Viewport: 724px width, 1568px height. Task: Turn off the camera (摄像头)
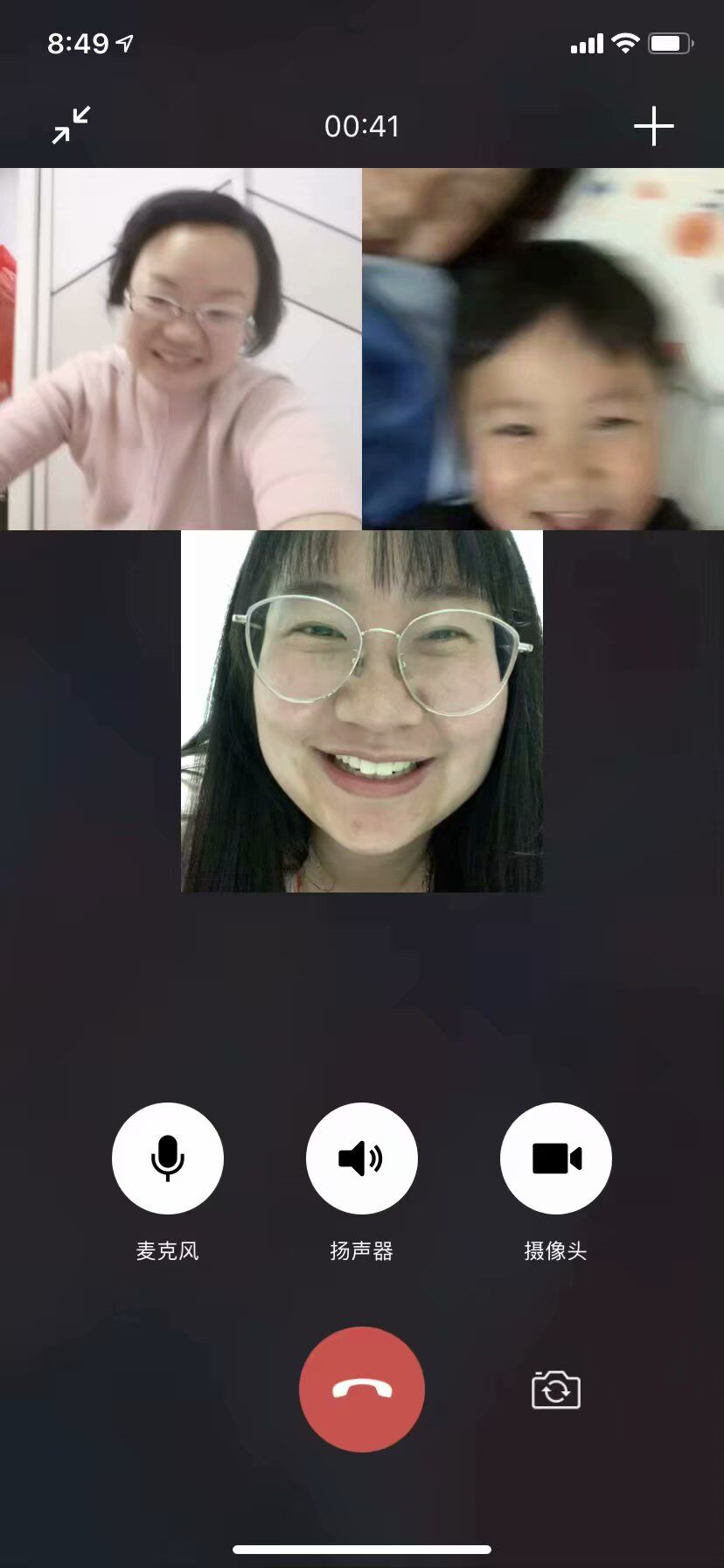tap(555, 1158)
